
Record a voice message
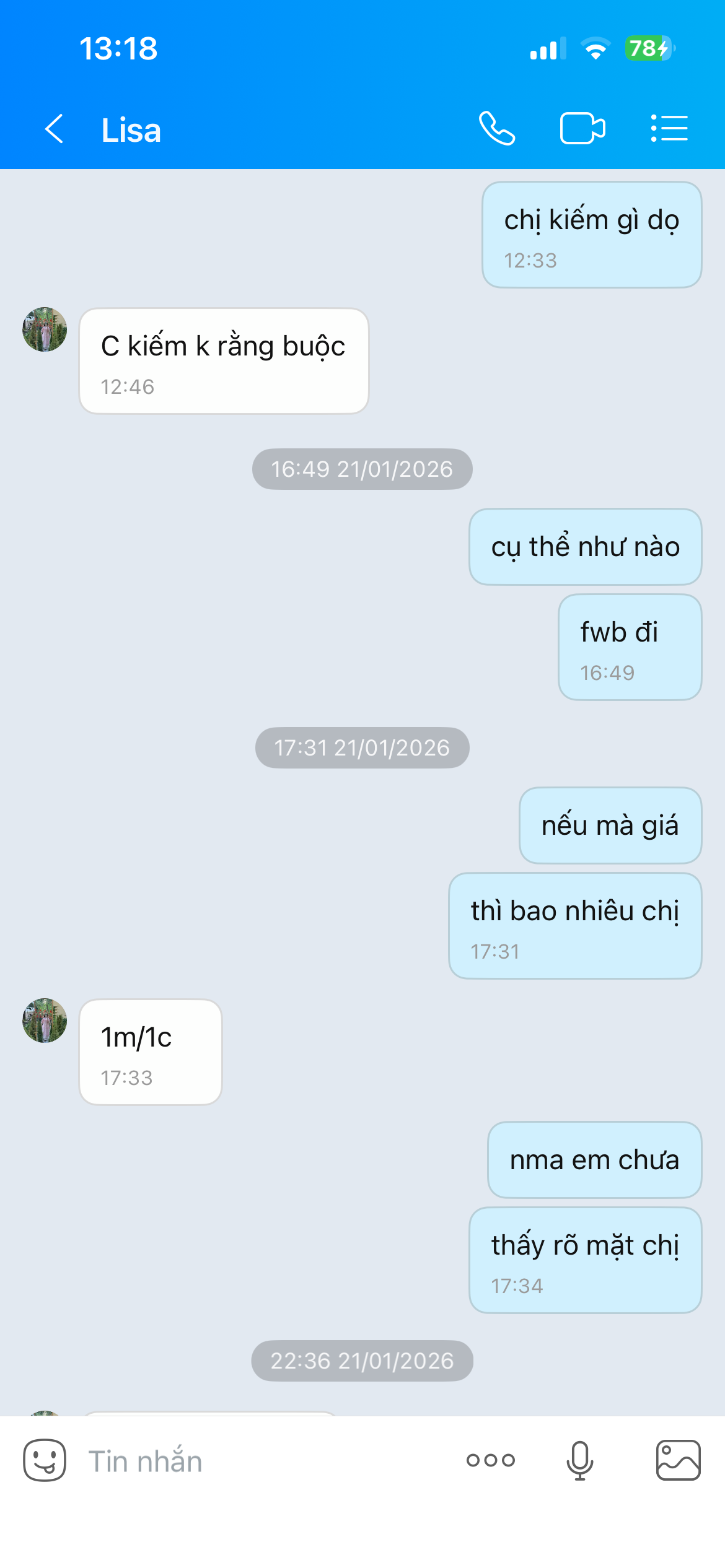[579, 1460]
